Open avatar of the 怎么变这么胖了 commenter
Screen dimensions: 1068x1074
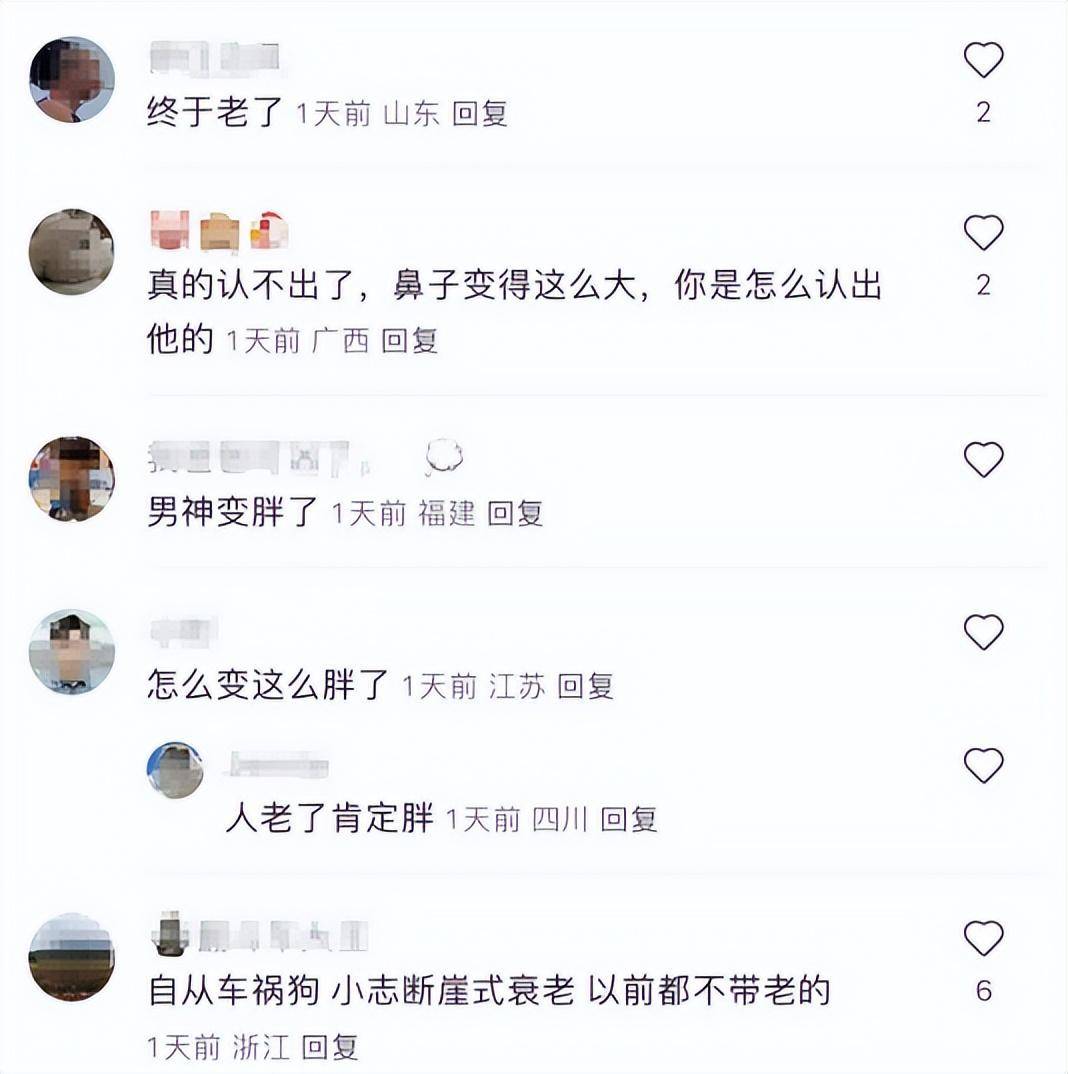click(x=72, y=652)
